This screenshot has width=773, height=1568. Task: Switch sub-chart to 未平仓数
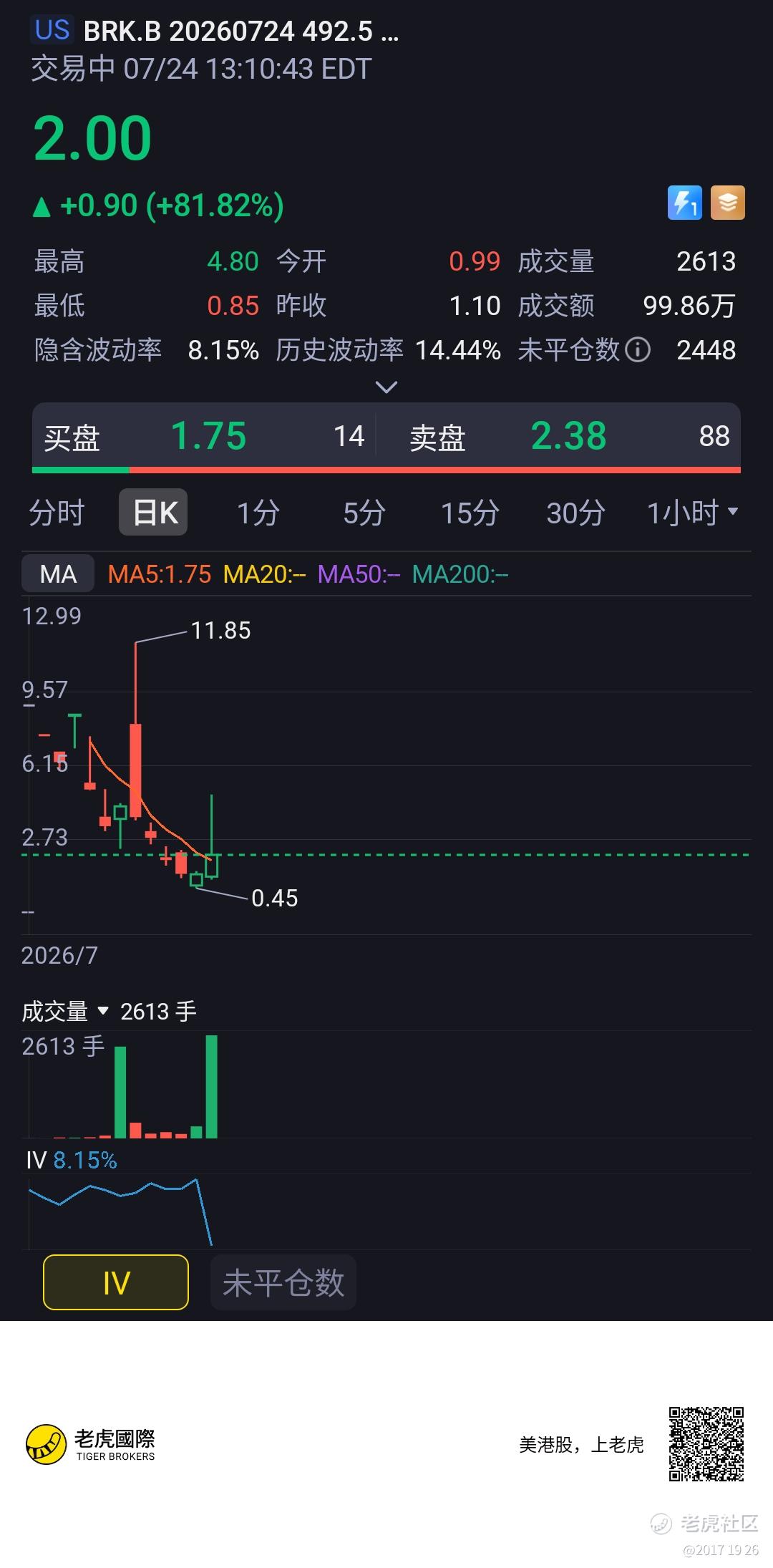click(x=283, y=1282)
